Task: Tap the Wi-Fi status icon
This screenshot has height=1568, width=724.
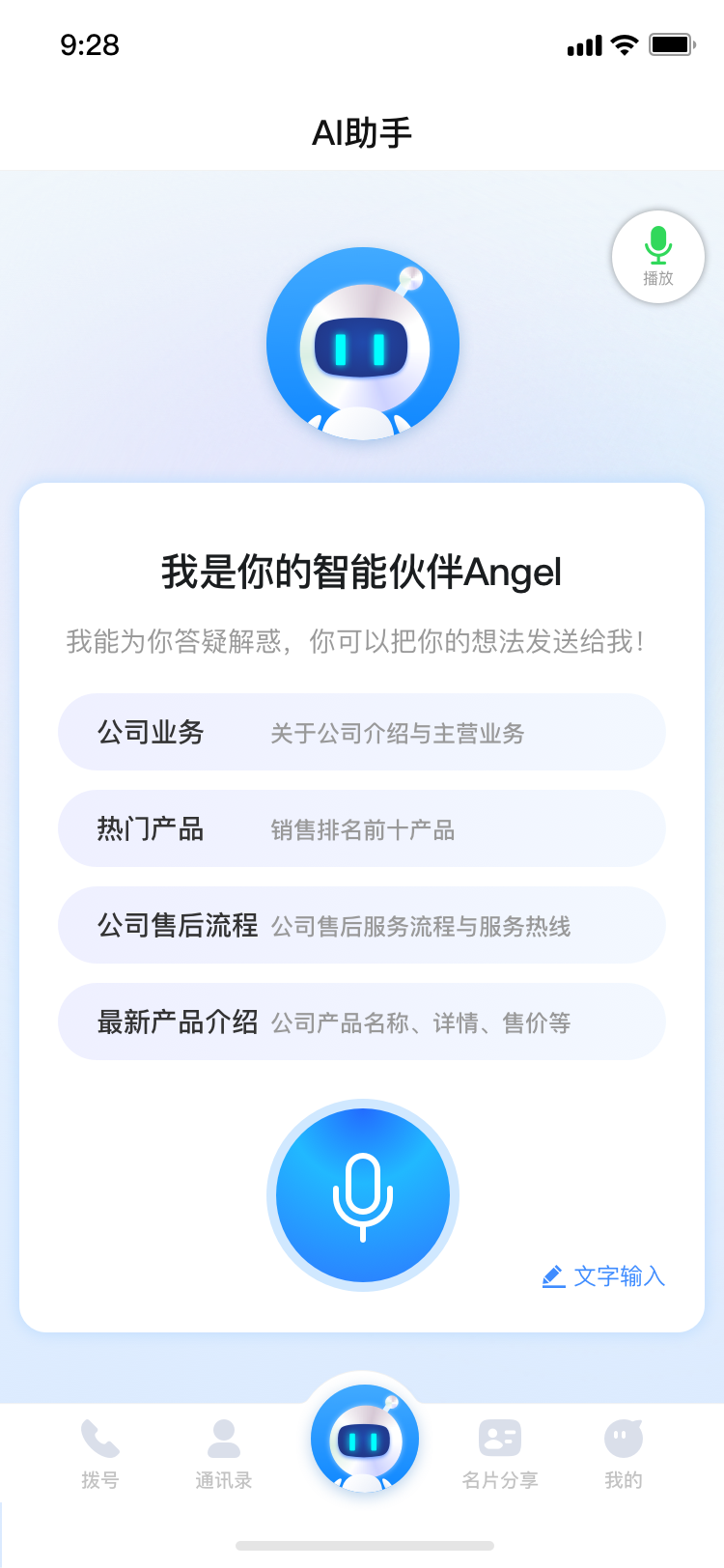Action: (x=625, y=42)
